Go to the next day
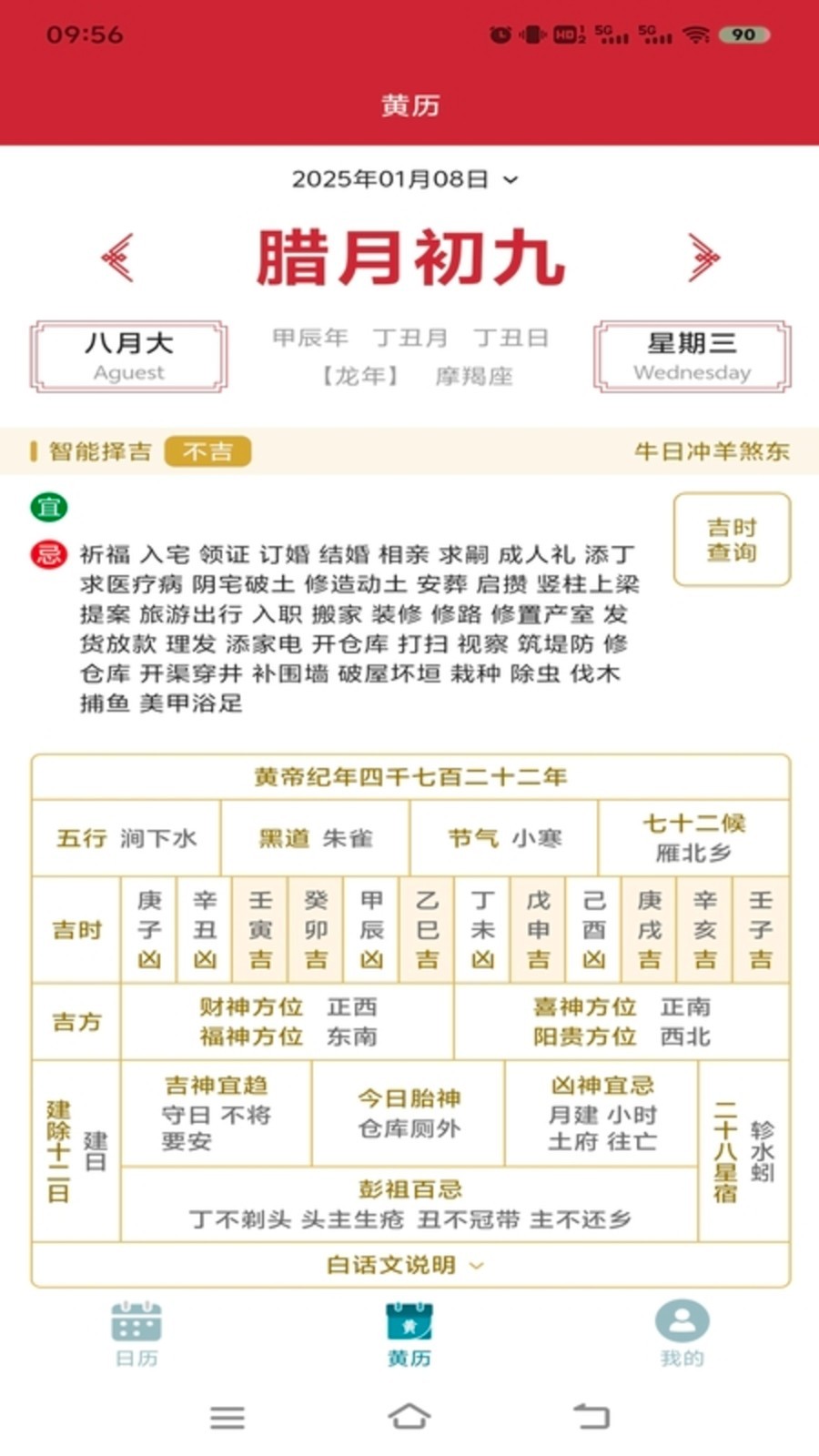Viewport: 819px width, 1456px height. [703, 258]
